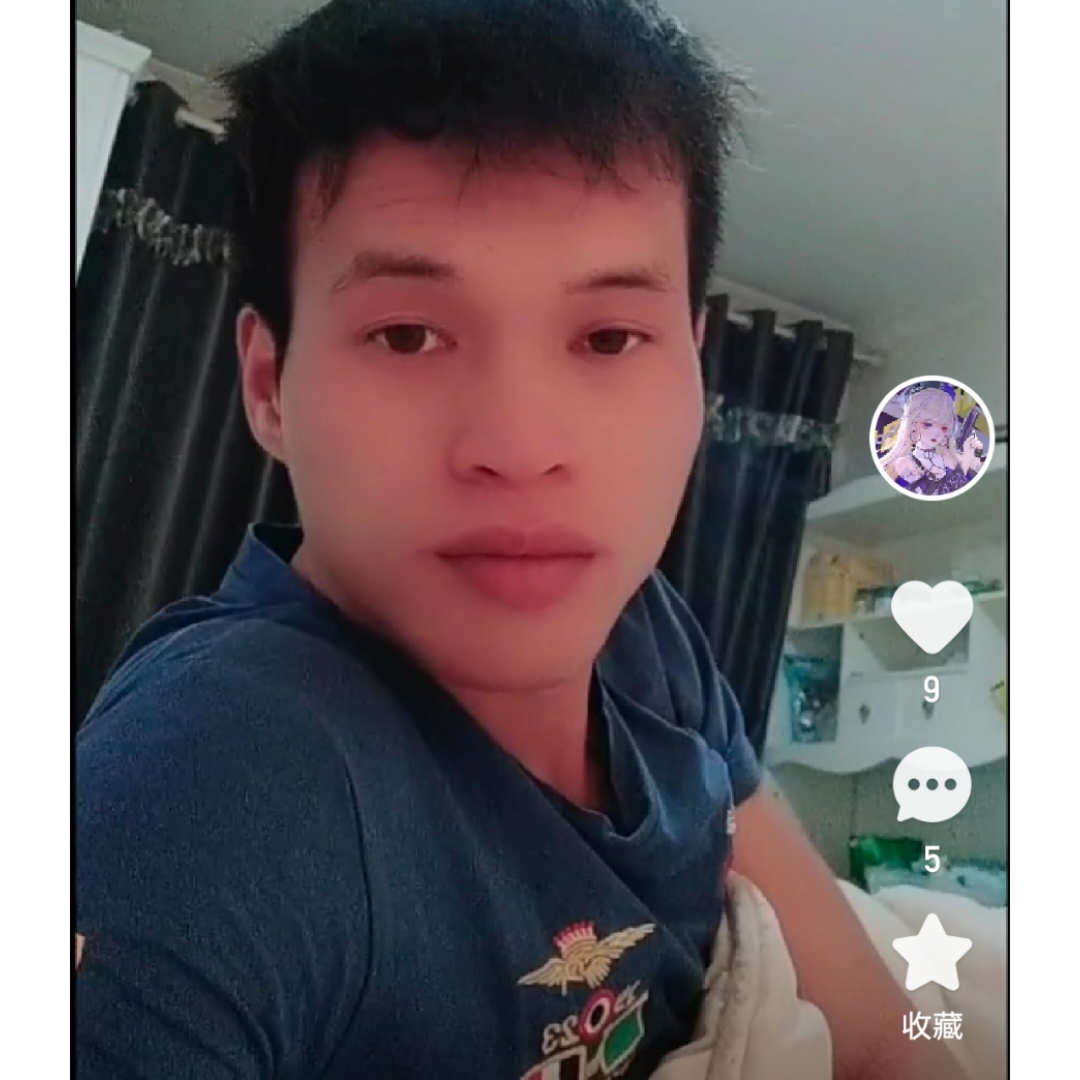
Task: Open the creator's avatar profile
Action: [x=932, y=437]
